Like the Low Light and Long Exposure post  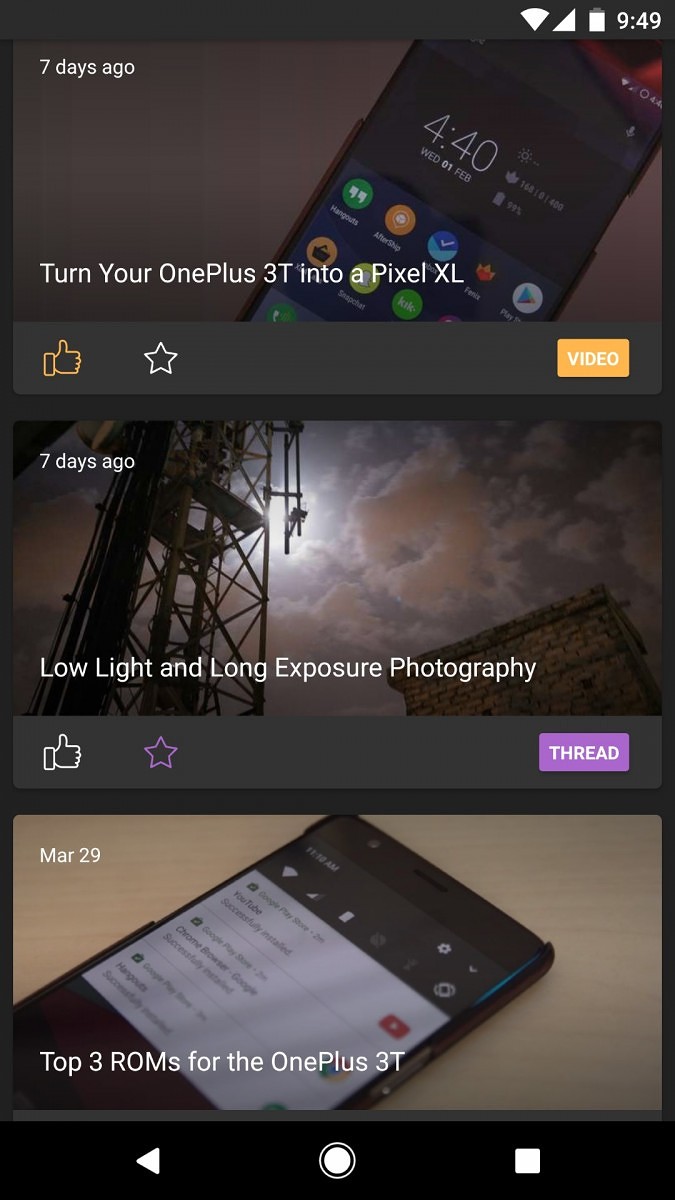[62, 752]
